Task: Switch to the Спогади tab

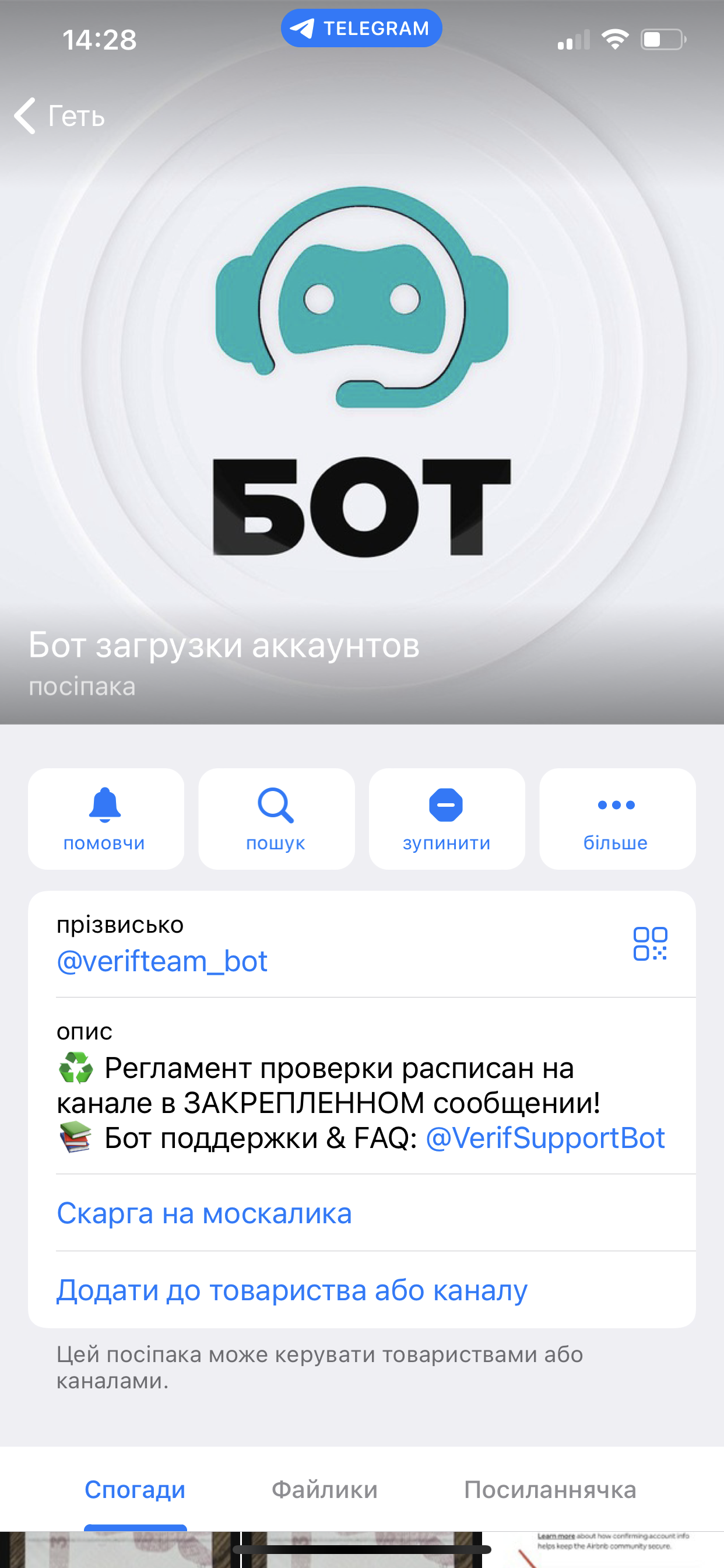Action: tap(135, 1489)
